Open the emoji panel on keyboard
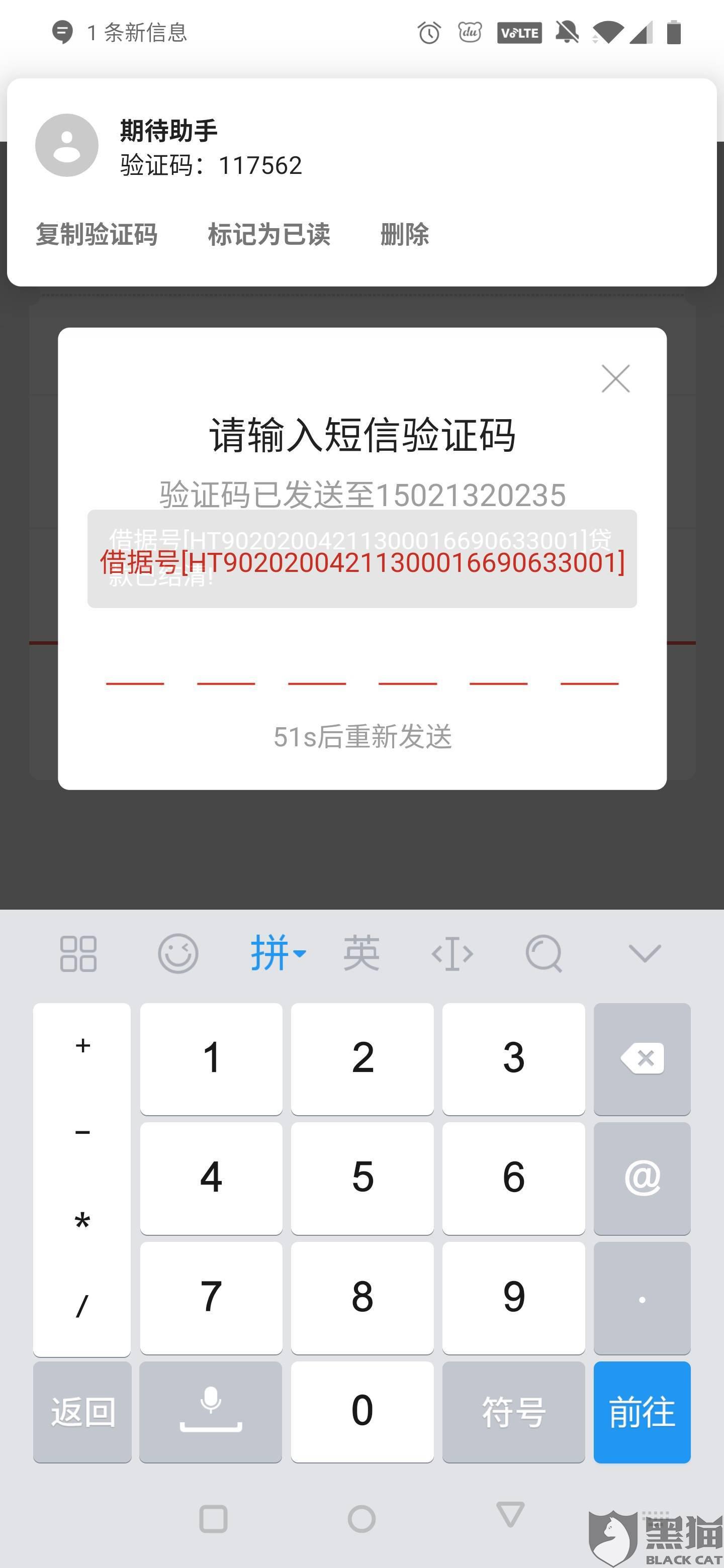 178,953
